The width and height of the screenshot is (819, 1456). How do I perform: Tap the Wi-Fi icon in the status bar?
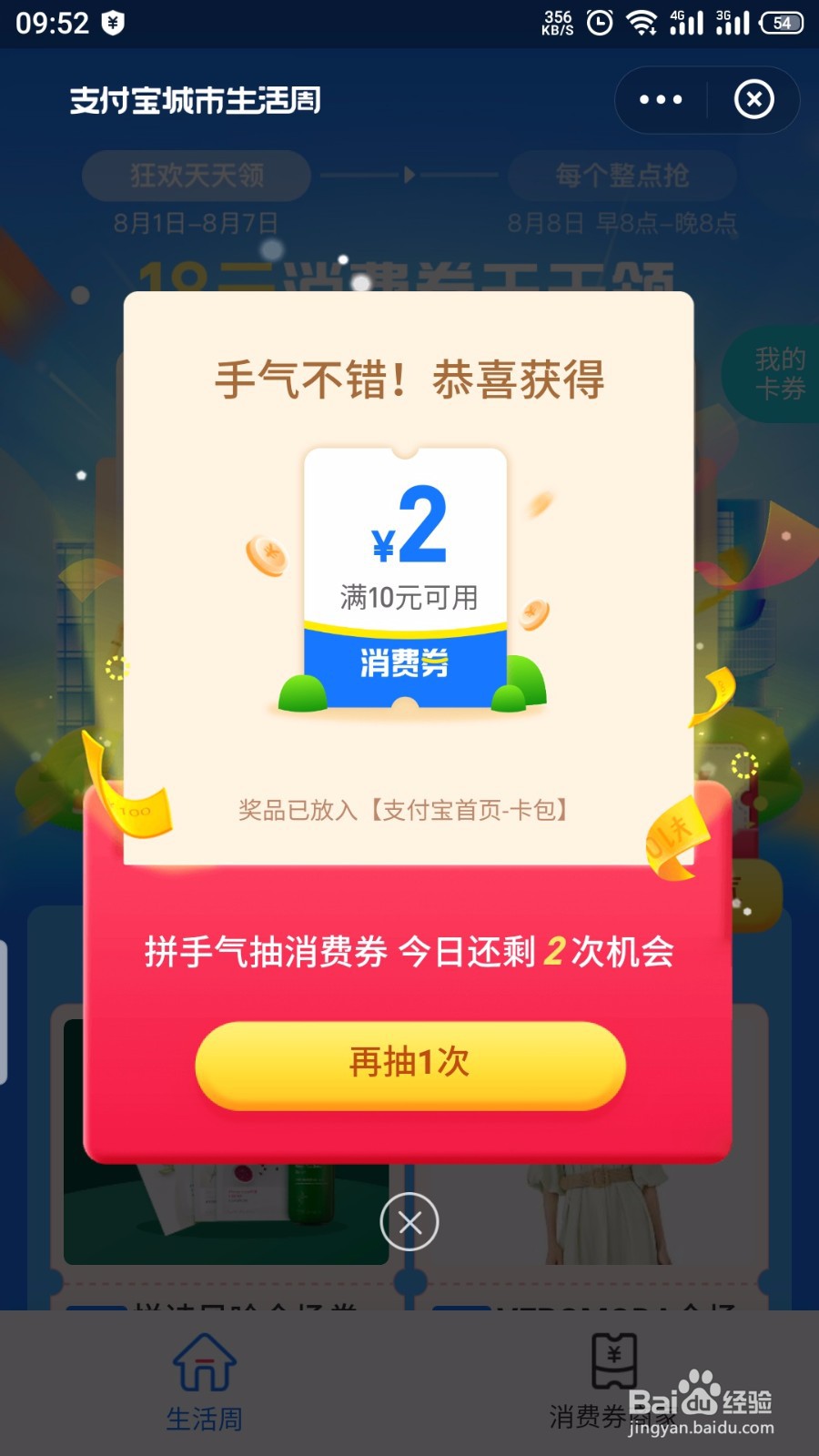tap(643, 22)
